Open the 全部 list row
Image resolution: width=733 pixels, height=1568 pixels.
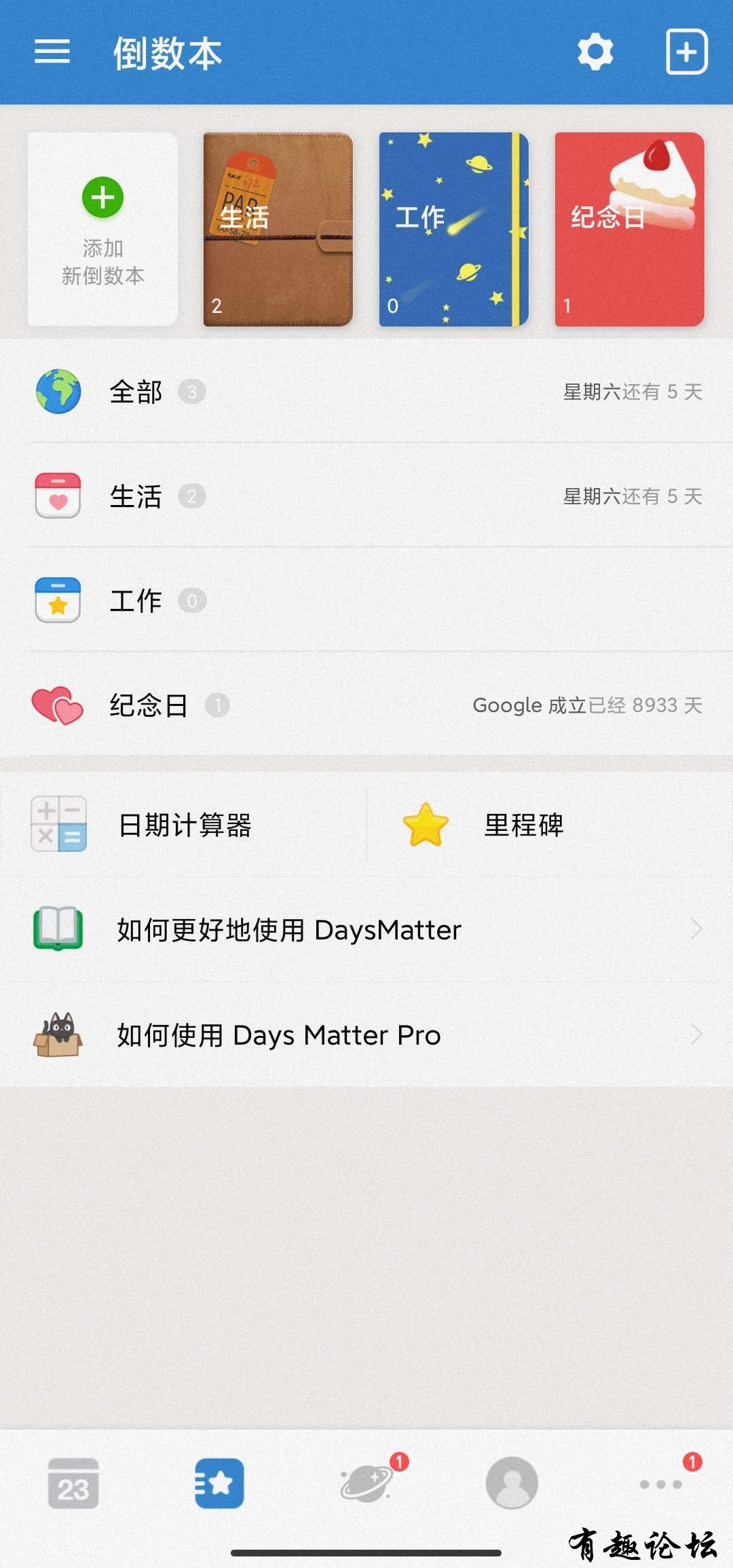pos(366,392)
